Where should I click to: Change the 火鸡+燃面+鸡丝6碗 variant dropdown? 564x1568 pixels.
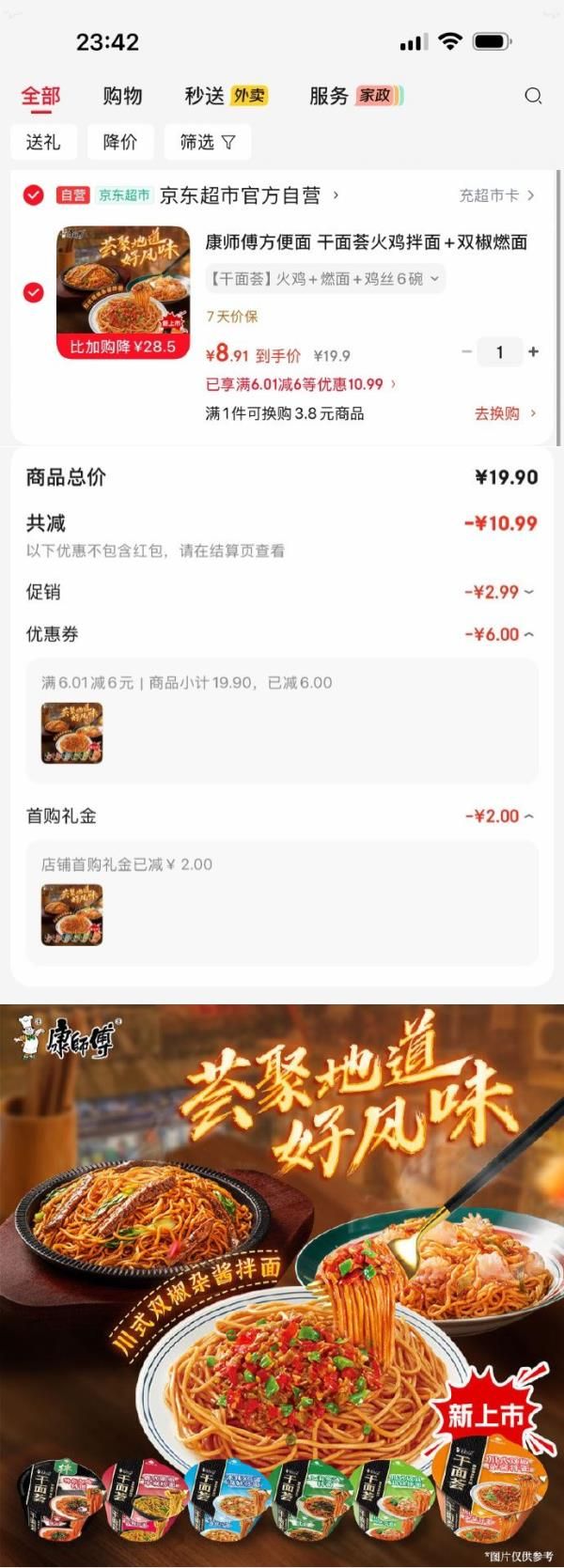(x=324, y=279)
